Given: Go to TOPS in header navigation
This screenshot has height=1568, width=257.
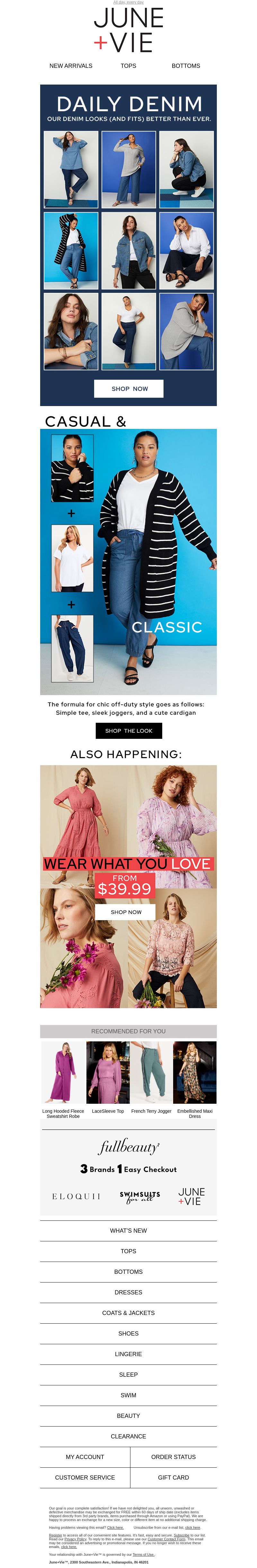Looking at the screenshot, I should point(128,66).
